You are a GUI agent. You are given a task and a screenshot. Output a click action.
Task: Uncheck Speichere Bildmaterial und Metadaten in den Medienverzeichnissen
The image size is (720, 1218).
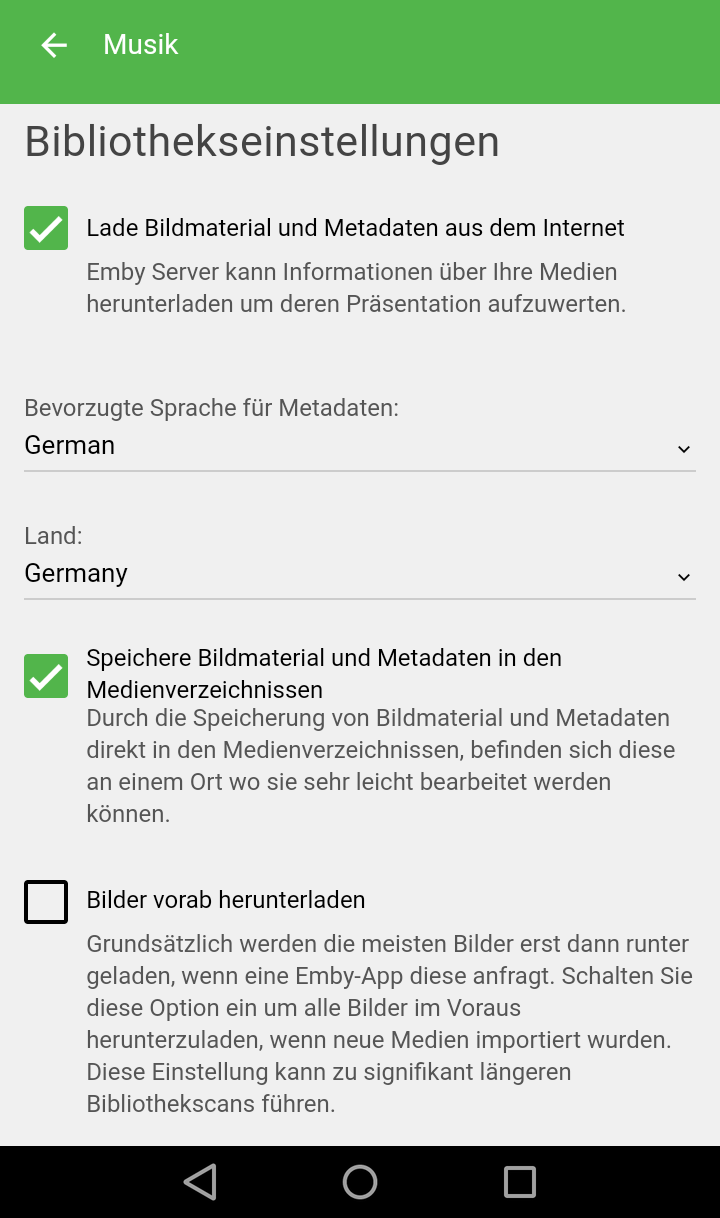coord(46,676)
